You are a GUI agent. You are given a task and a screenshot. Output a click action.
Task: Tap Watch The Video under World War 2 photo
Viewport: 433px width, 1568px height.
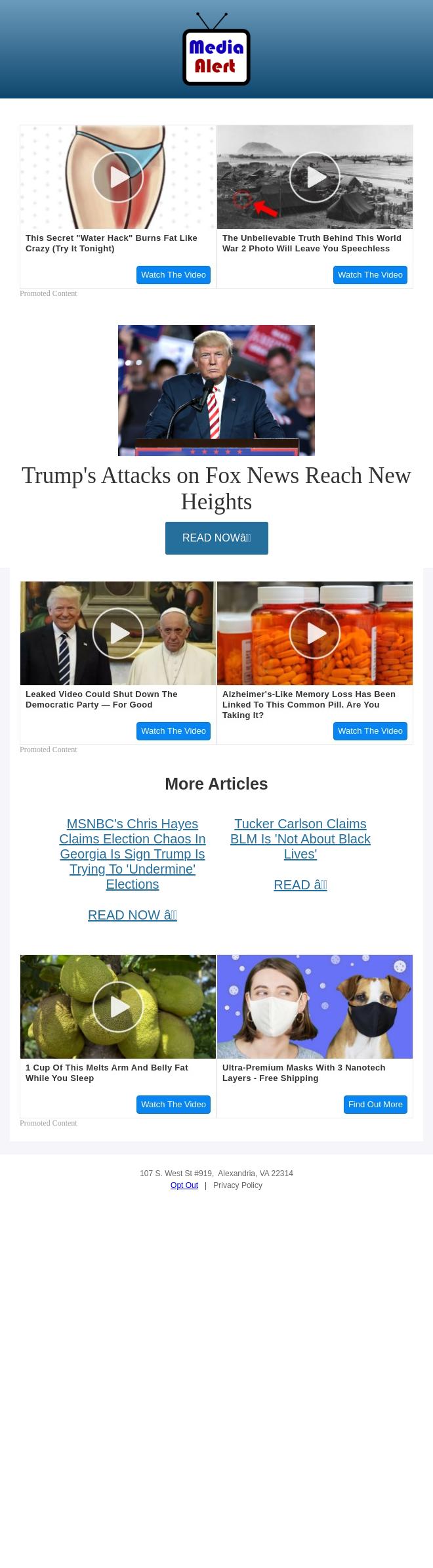(370, 275)
